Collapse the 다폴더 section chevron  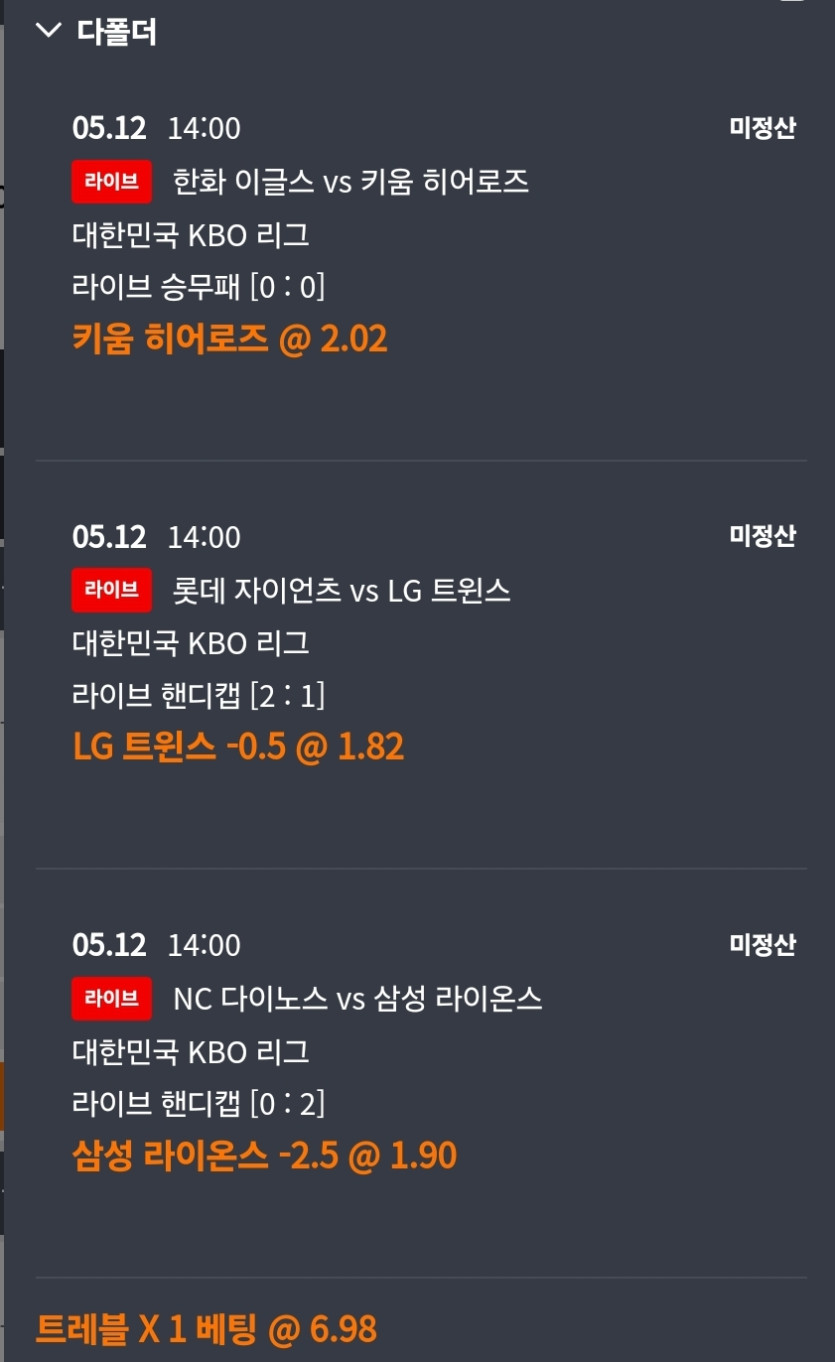point(48,31)
